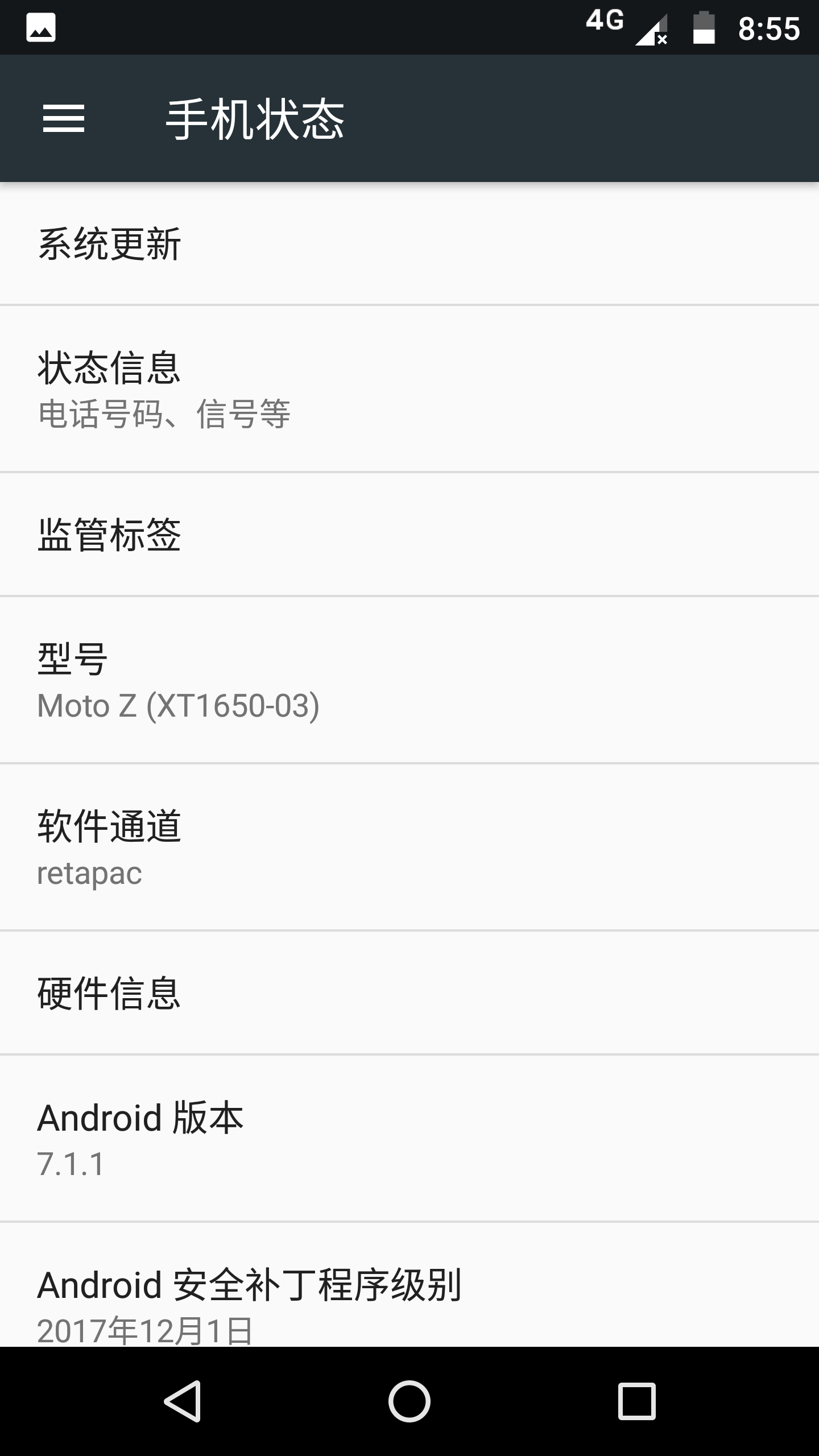Open 系统更新 system update
The image size is (819, 1456).
click(409, 243)
